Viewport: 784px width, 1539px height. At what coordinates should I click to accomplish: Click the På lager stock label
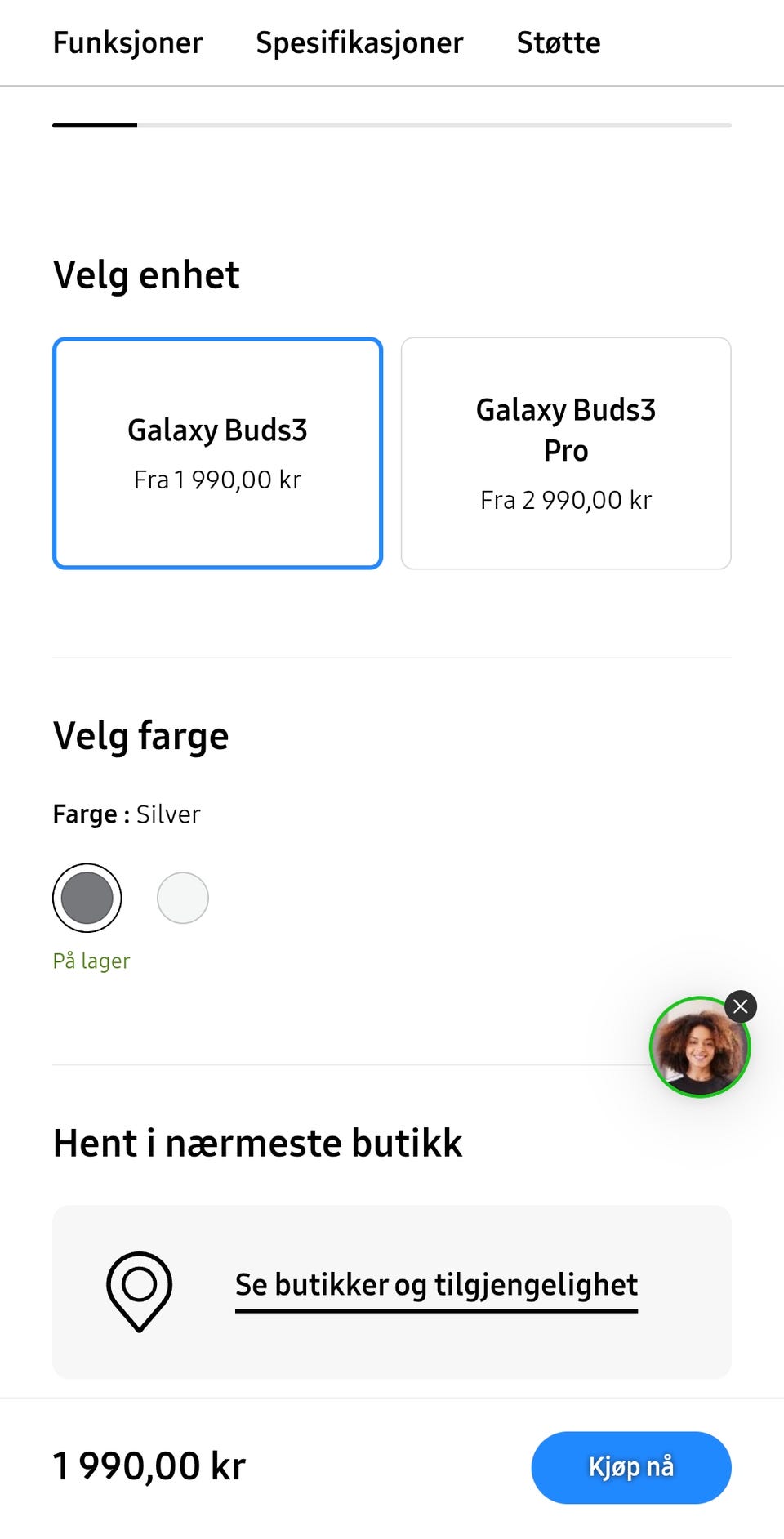(x=91, y=961)
